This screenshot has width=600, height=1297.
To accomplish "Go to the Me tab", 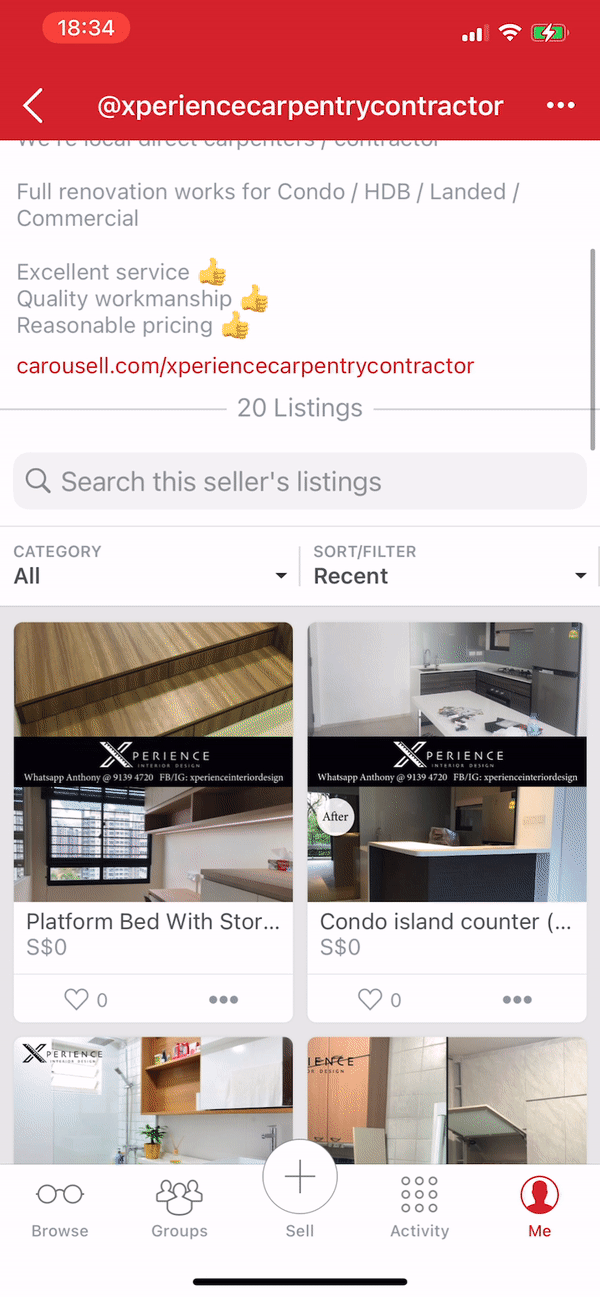I will pos(539,1206).
